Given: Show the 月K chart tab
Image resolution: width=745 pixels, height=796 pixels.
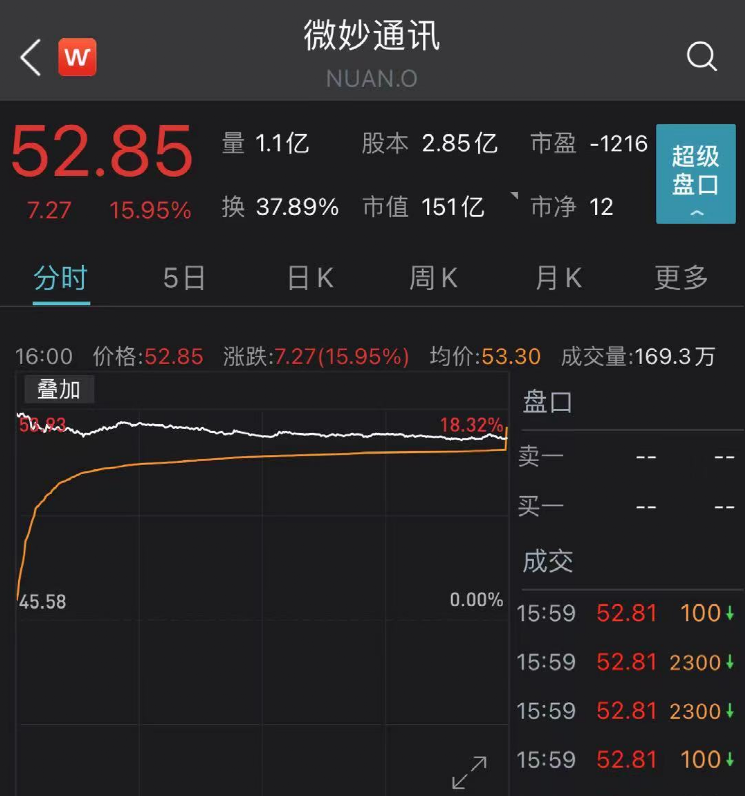Looking at the screenshot, I should (x=558, y=278).
